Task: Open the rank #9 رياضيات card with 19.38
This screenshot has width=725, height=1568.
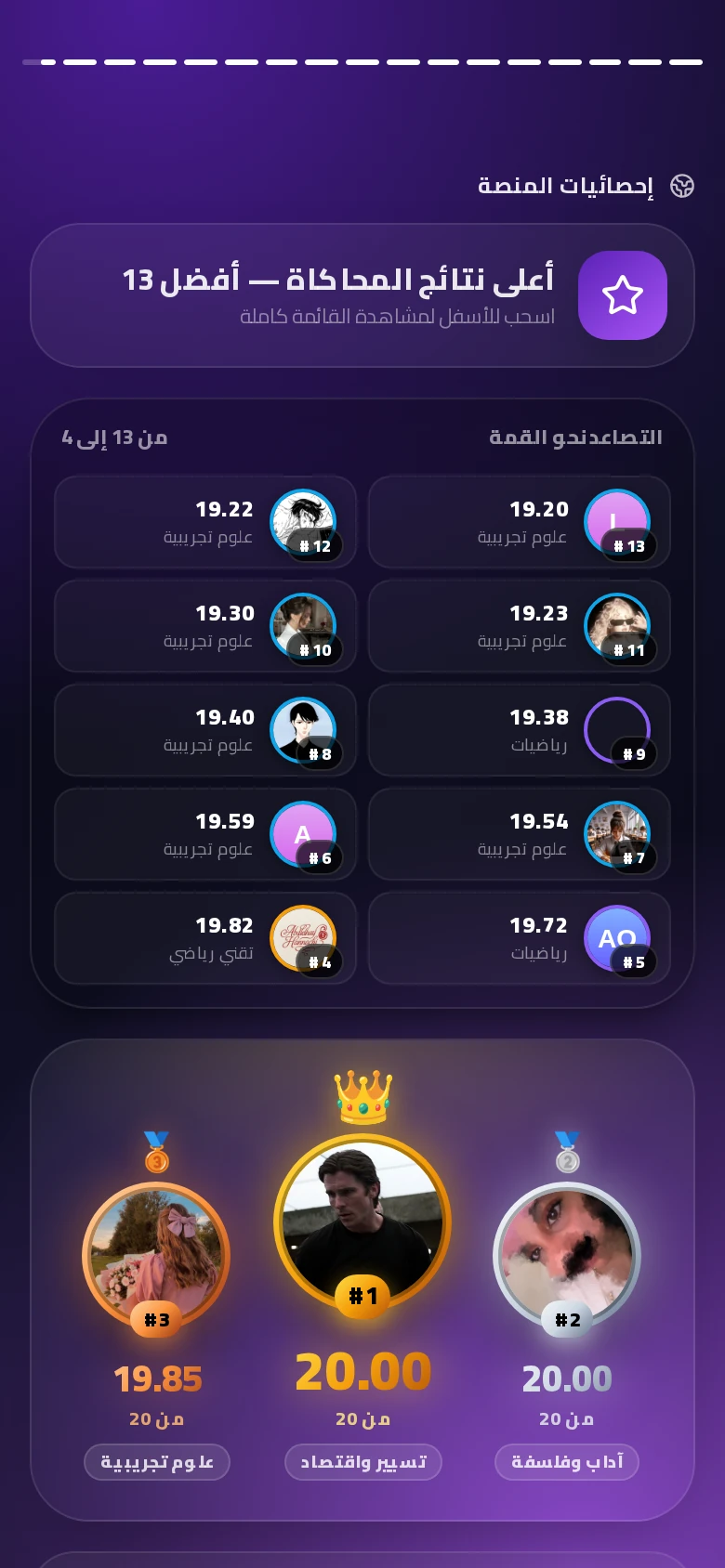Action: pyautogui.click(x=520, y=730)
